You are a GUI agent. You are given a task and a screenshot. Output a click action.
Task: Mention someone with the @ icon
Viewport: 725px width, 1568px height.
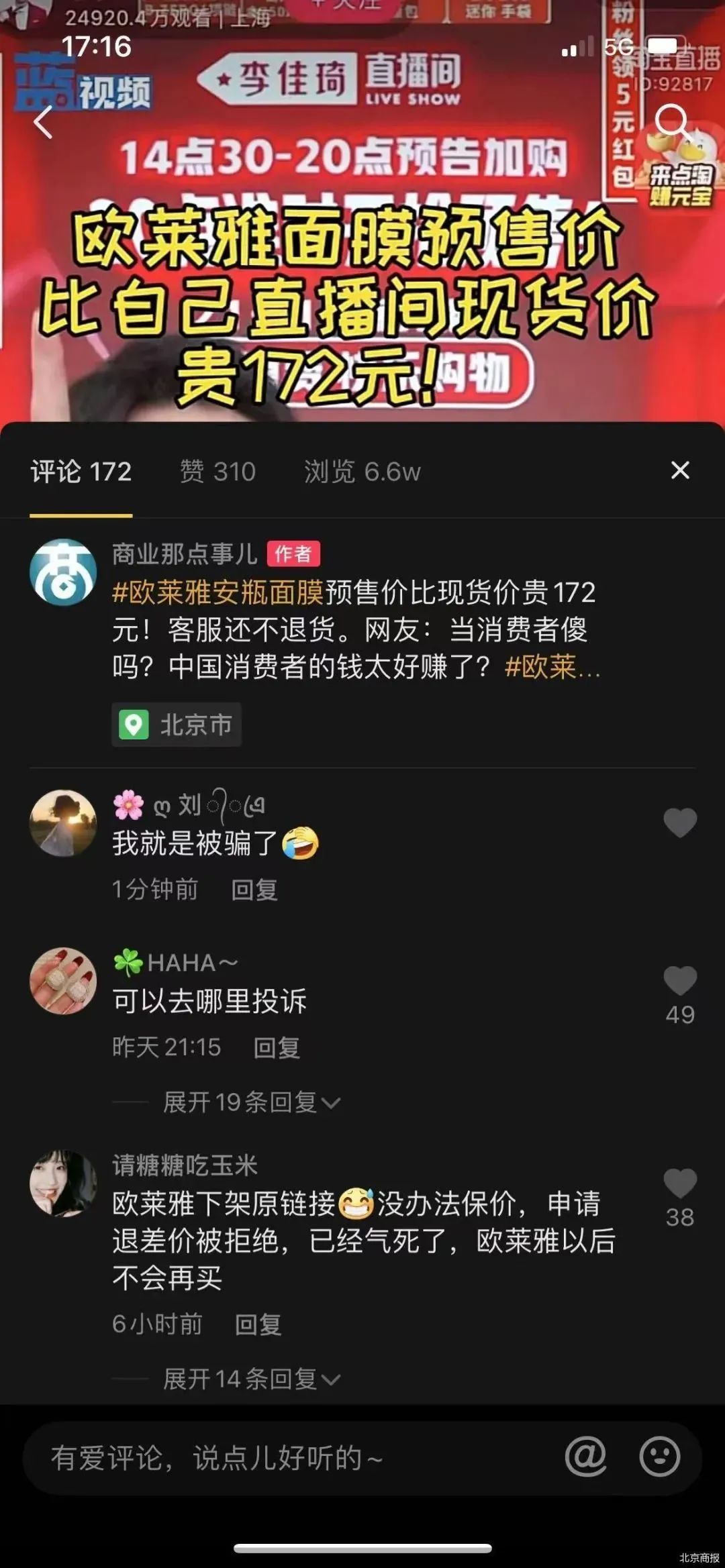pos(585,1457)
